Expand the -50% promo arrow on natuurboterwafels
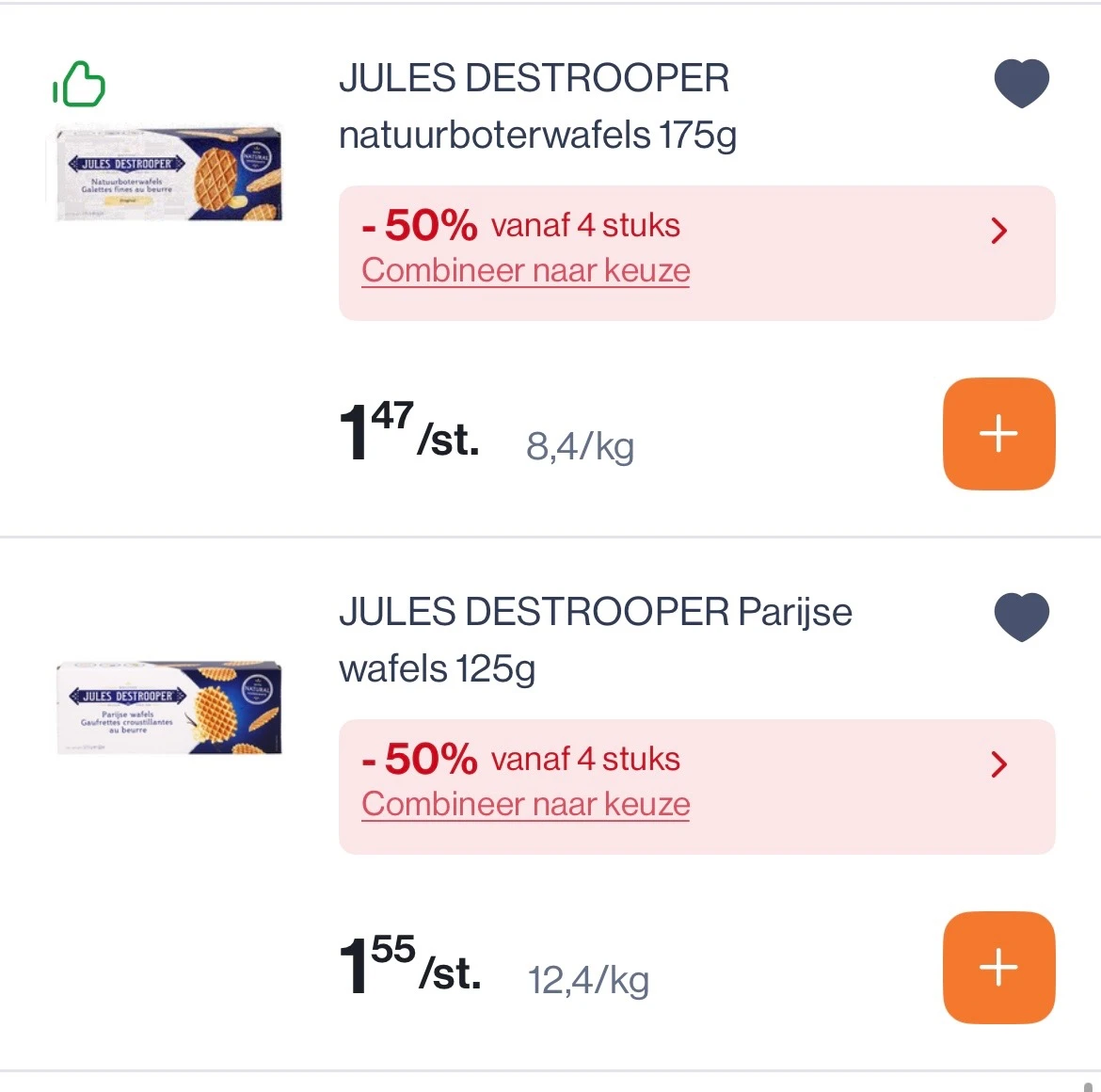The image size is (1101, 1092). click(x=999, y=231)
